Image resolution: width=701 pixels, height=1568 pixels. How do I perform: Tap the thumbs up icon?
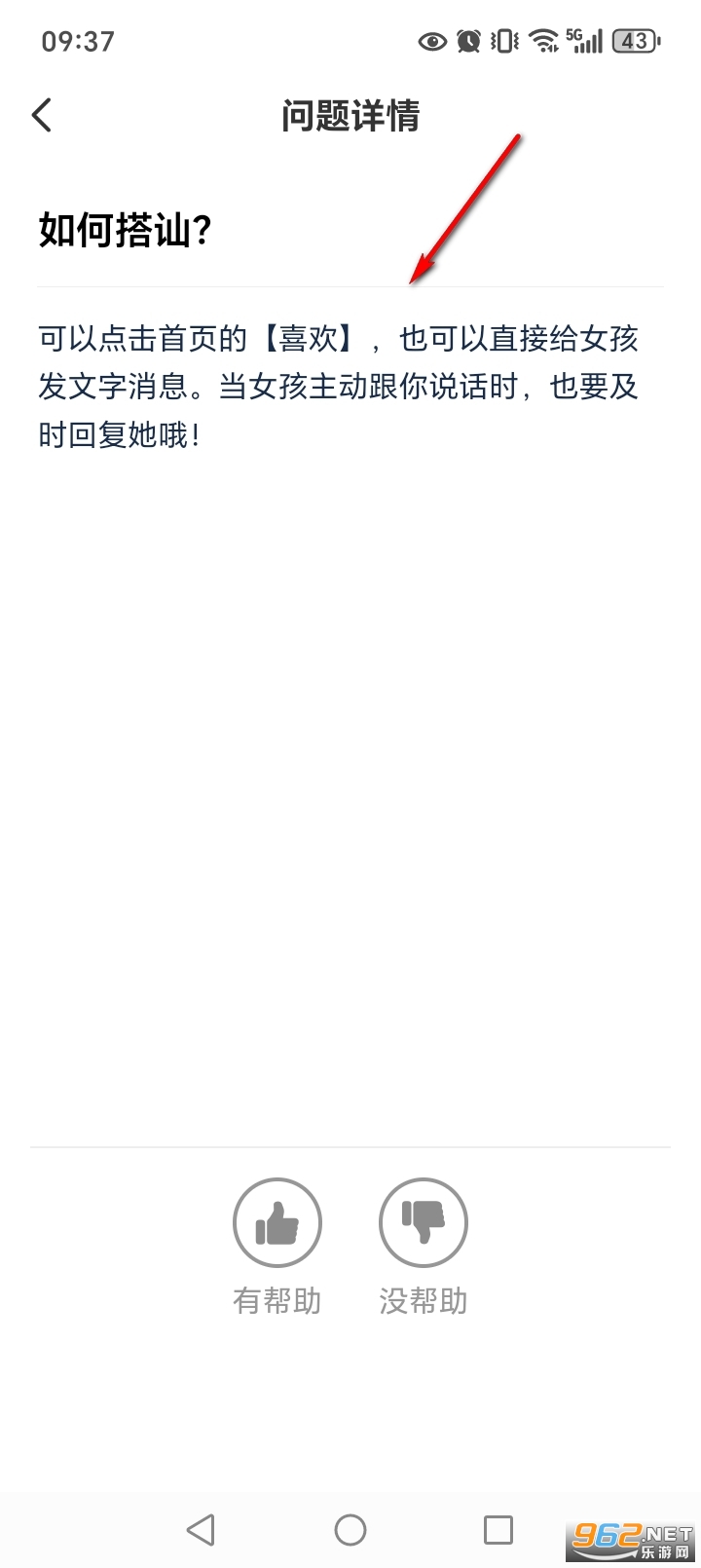click(277, 1222)
